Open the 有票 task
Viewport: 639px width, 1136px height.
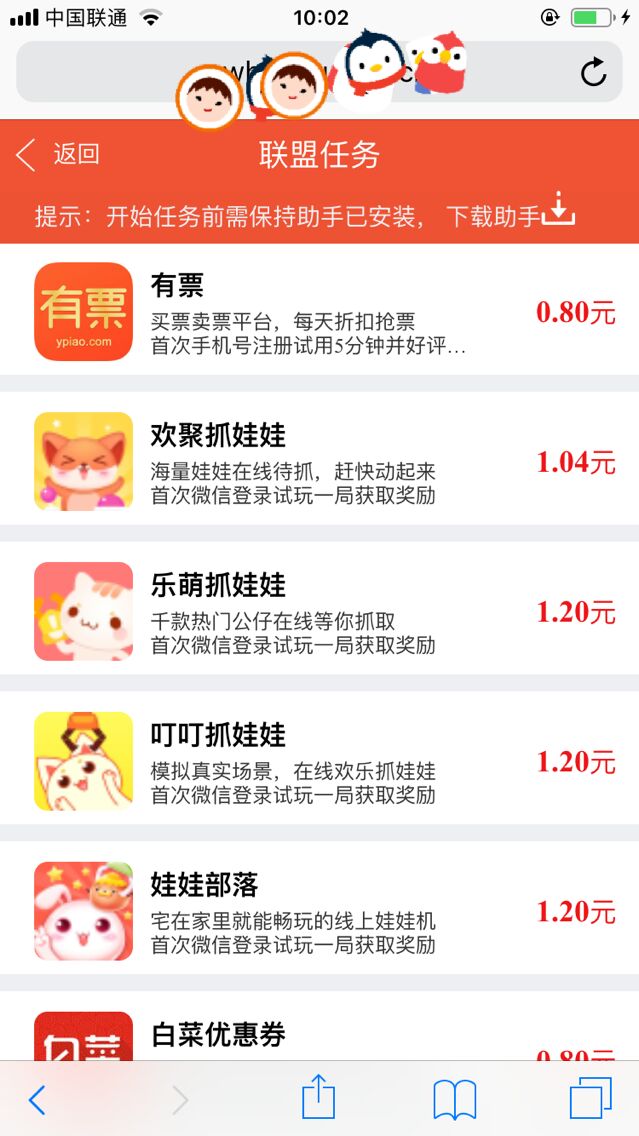tap(319, 311)
